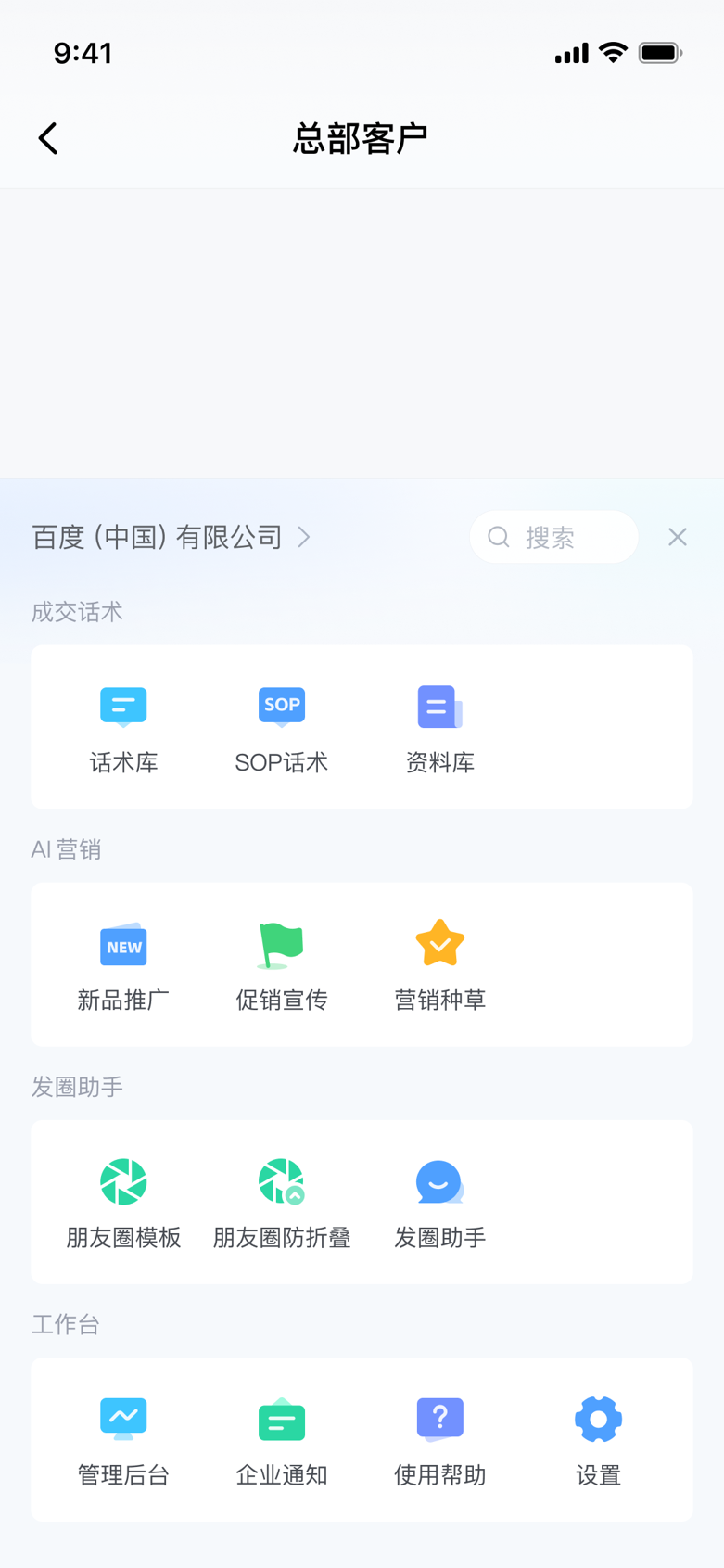Go back from 总部客户 page

click(48, 139)
